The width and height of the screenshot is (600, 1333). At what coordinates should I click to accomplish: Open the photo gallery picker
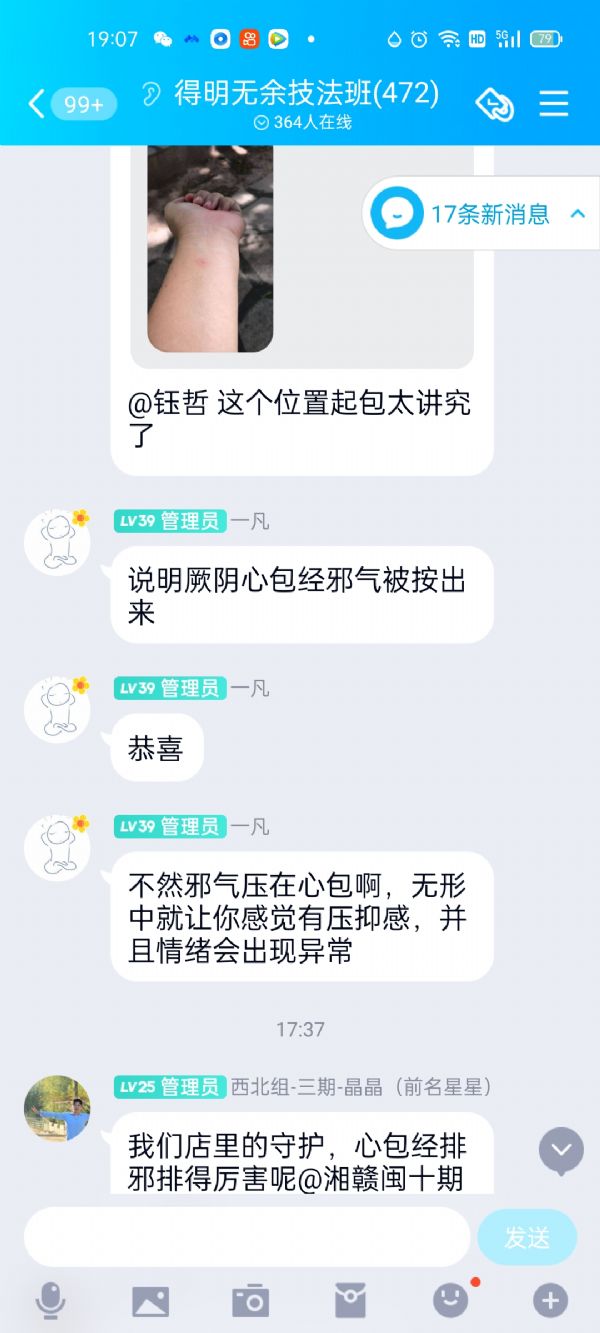[x=150, y=1300]
